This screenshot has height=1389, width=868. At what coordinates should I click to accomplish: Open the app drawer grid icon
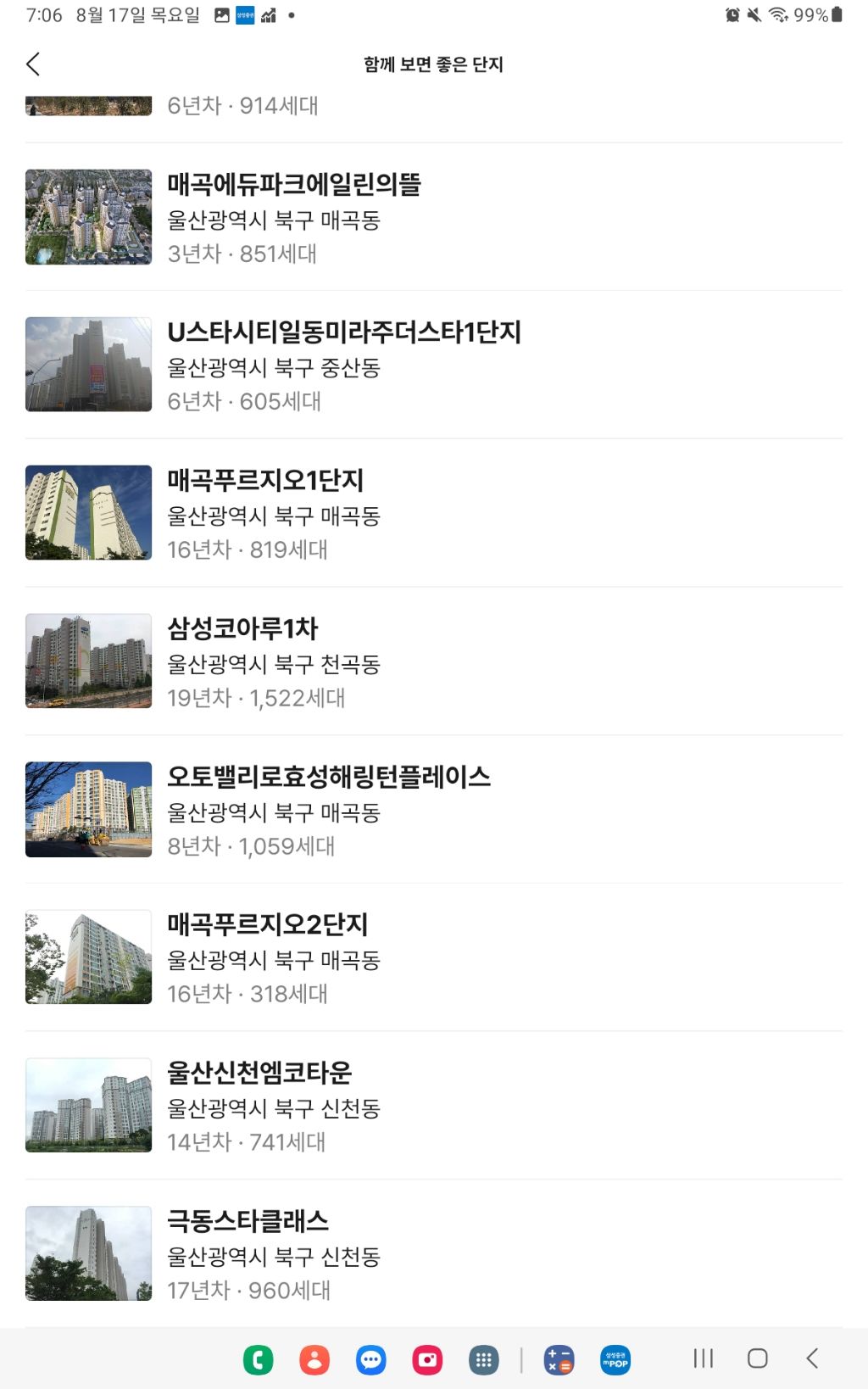click(x=485, y=1359)
